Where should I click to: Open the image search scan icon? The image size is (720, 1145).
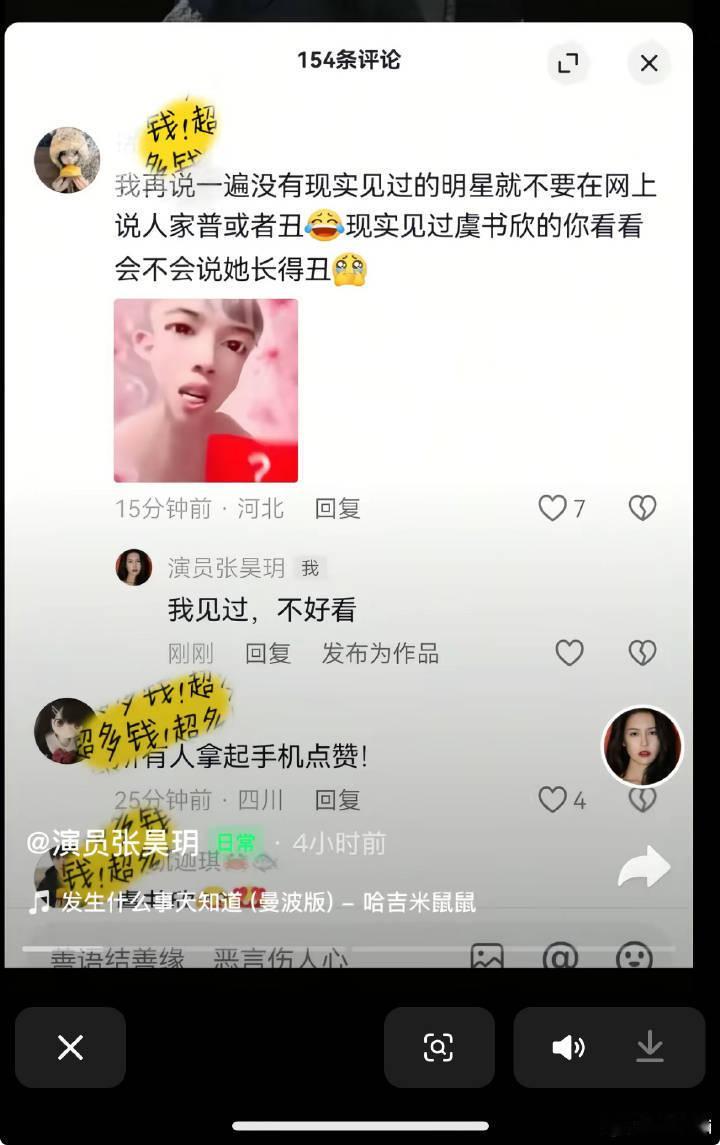click(439, 1047)
